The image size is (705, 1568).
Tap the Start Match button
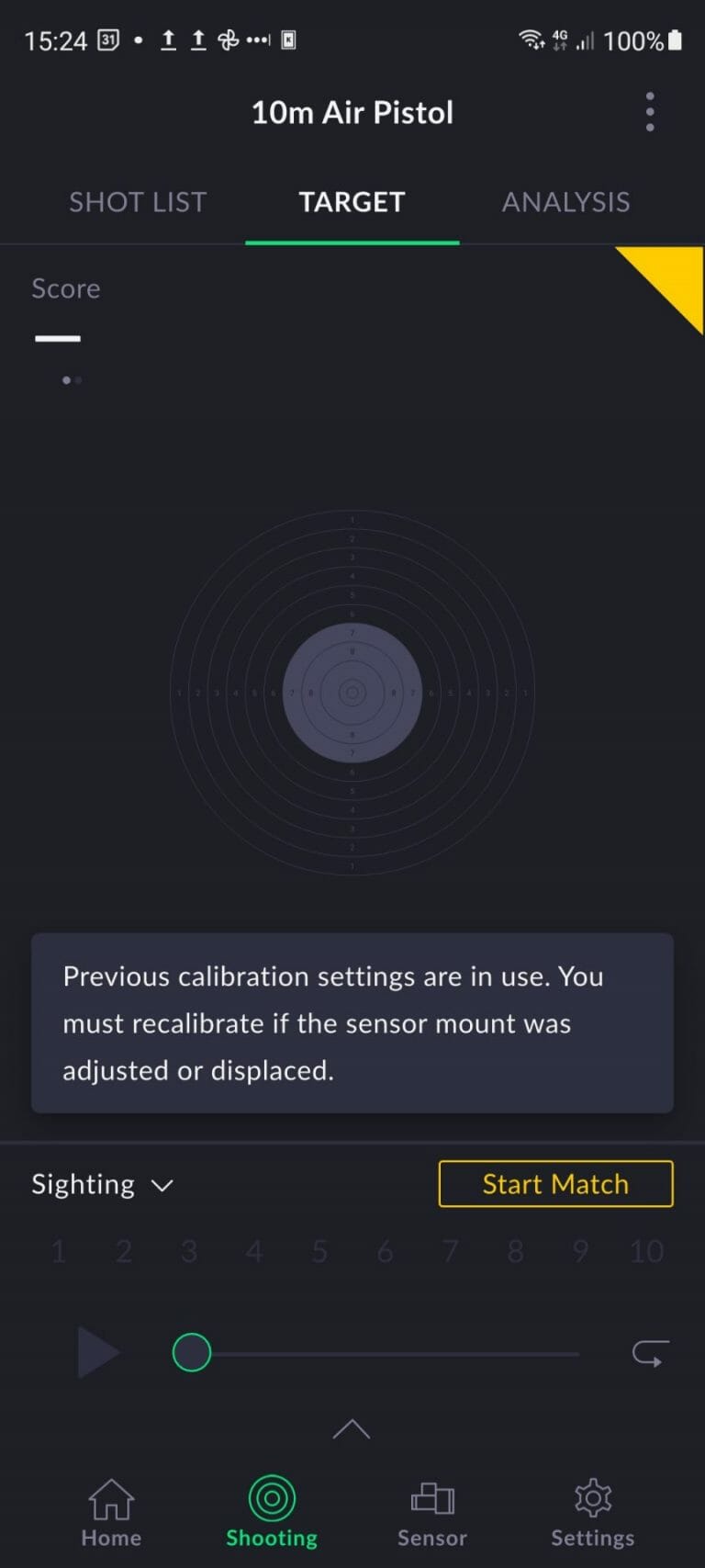(x=555, y=1184)
